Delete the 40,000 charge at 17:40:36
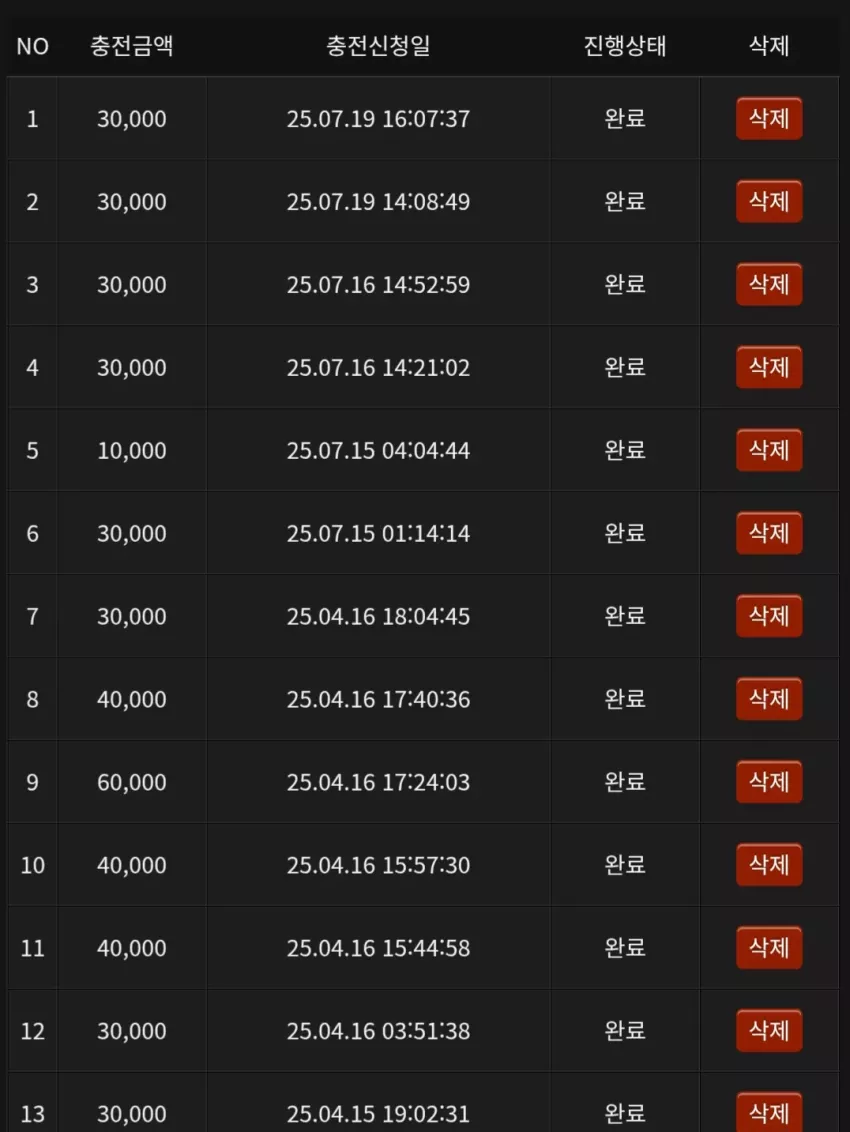 point(769,699)
